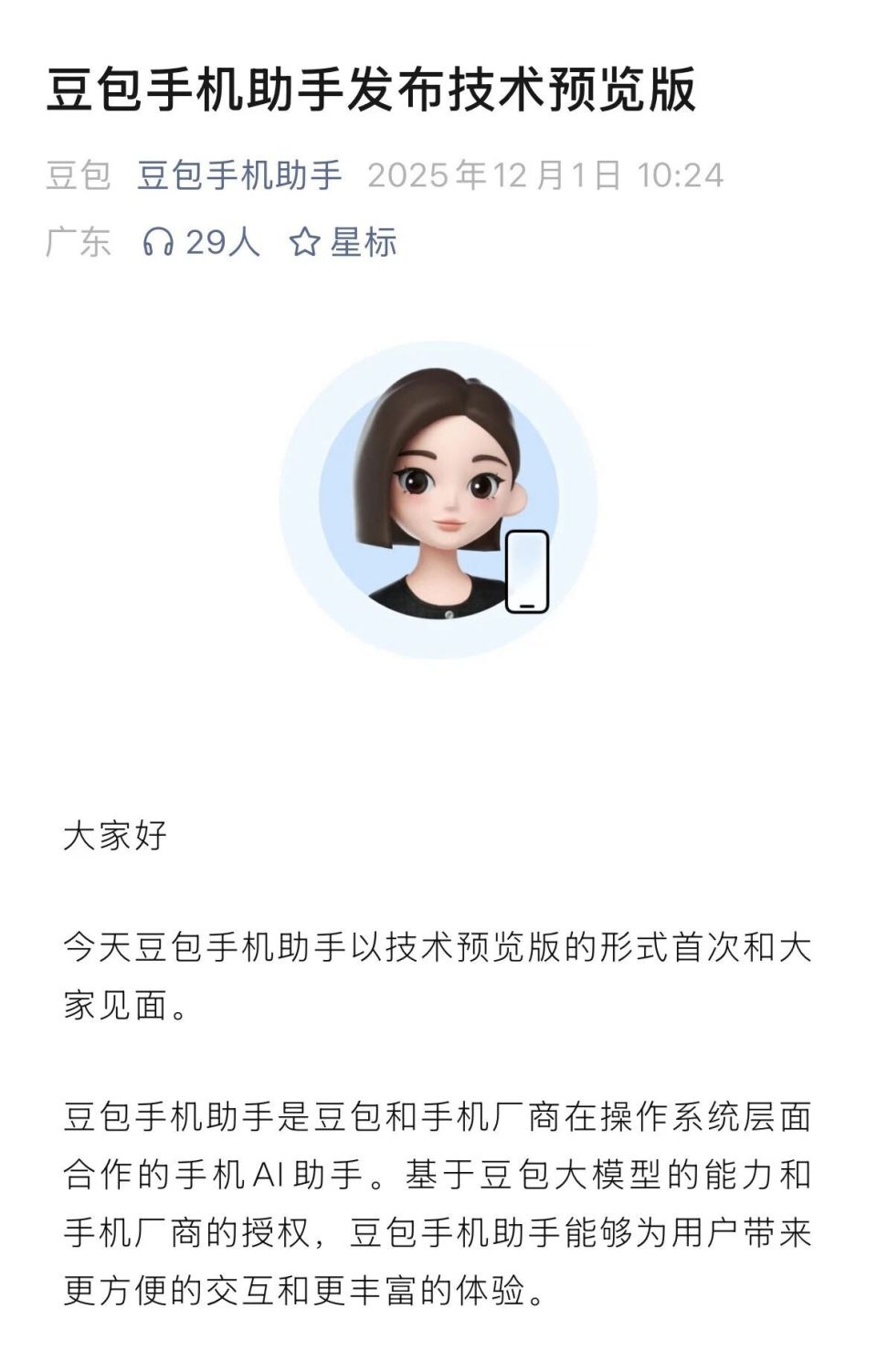Tap the phone icon in the avatar illustration
Viewport: 877px width, 1372px height.
click(526, 570)
